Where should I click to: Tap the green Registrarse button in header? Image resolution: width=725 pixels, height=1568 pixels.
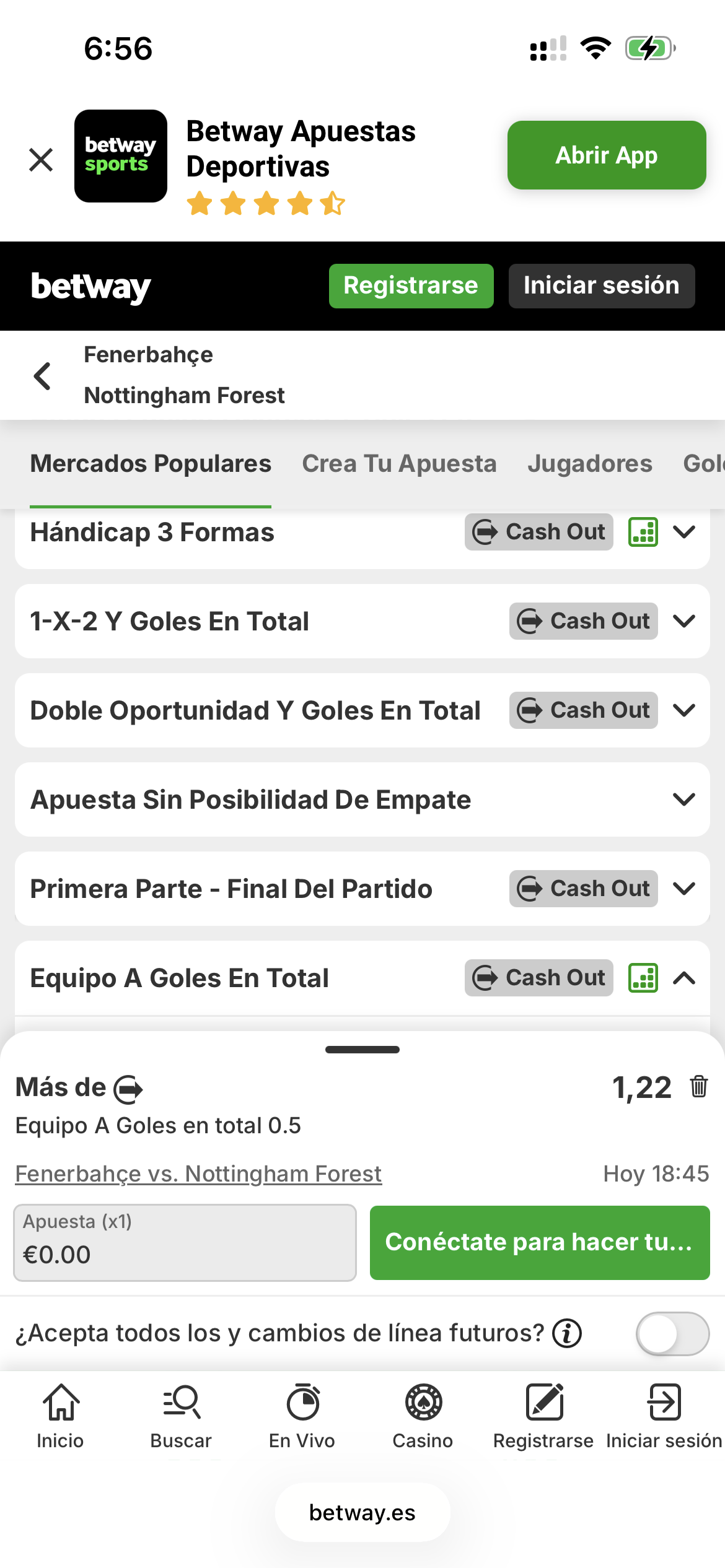tap(411, 285)
